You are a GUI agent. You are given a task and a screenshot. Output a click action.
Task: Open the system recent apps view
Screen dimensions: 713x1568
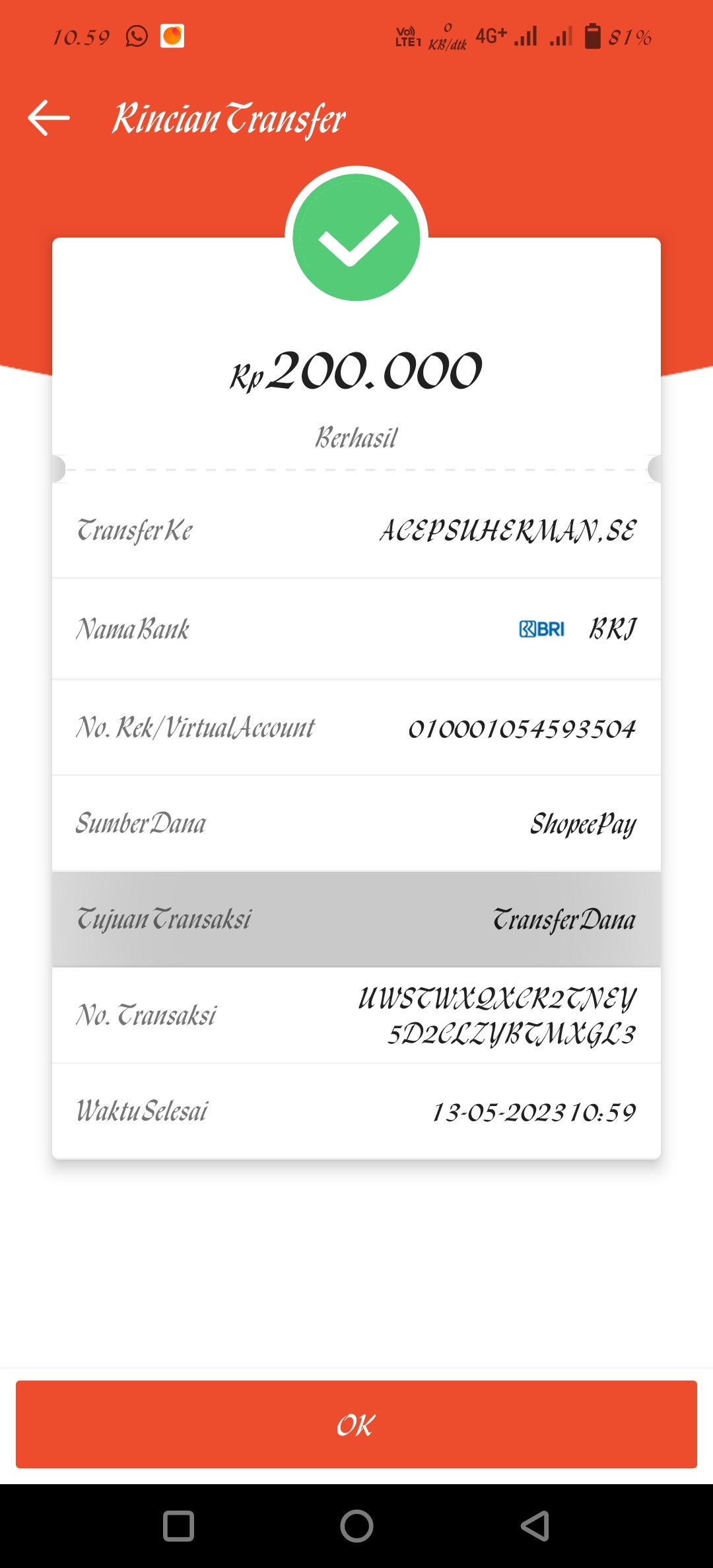178,1526
